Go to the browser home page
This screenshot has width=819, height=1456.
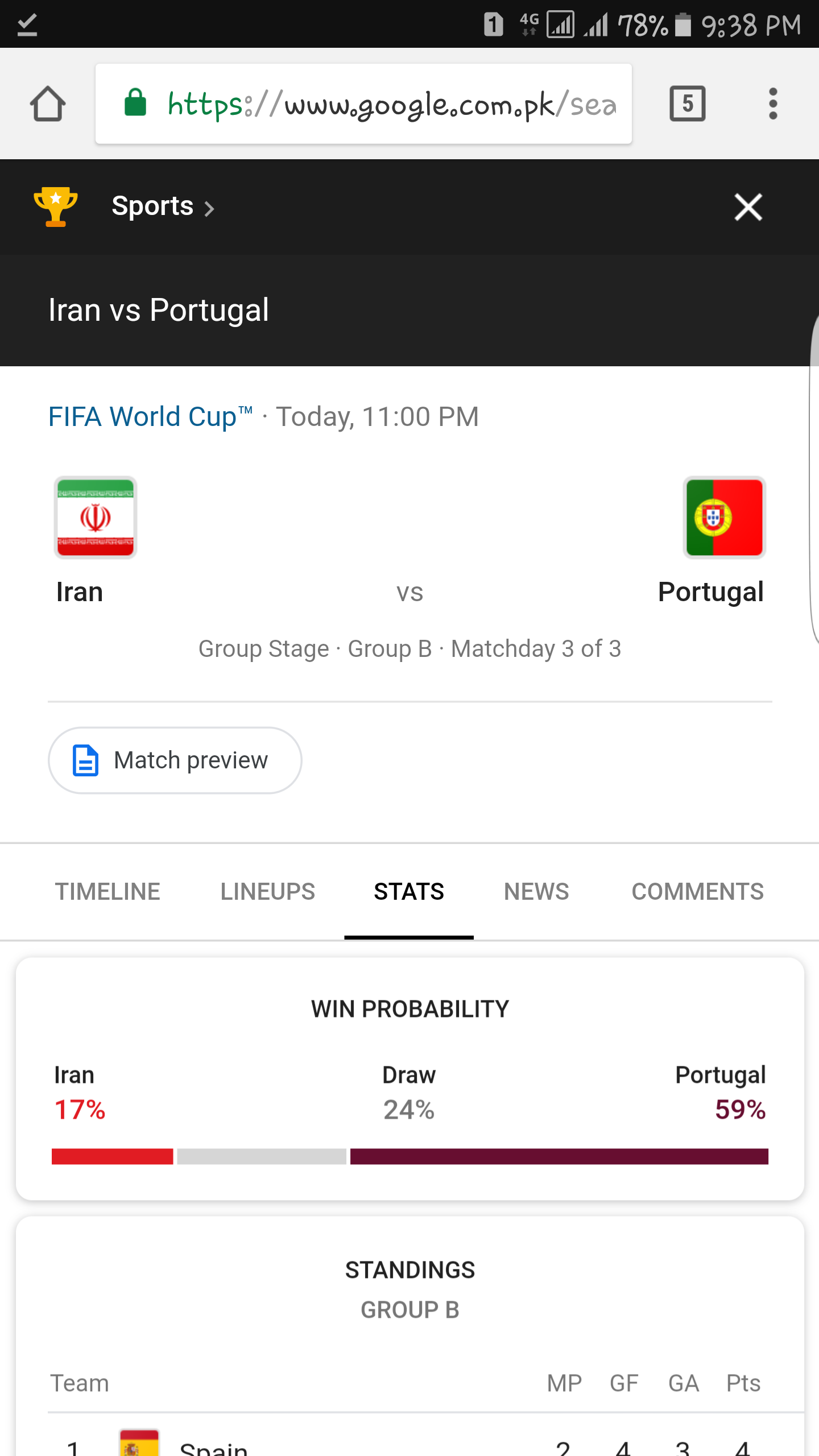(x=48, y=104)
